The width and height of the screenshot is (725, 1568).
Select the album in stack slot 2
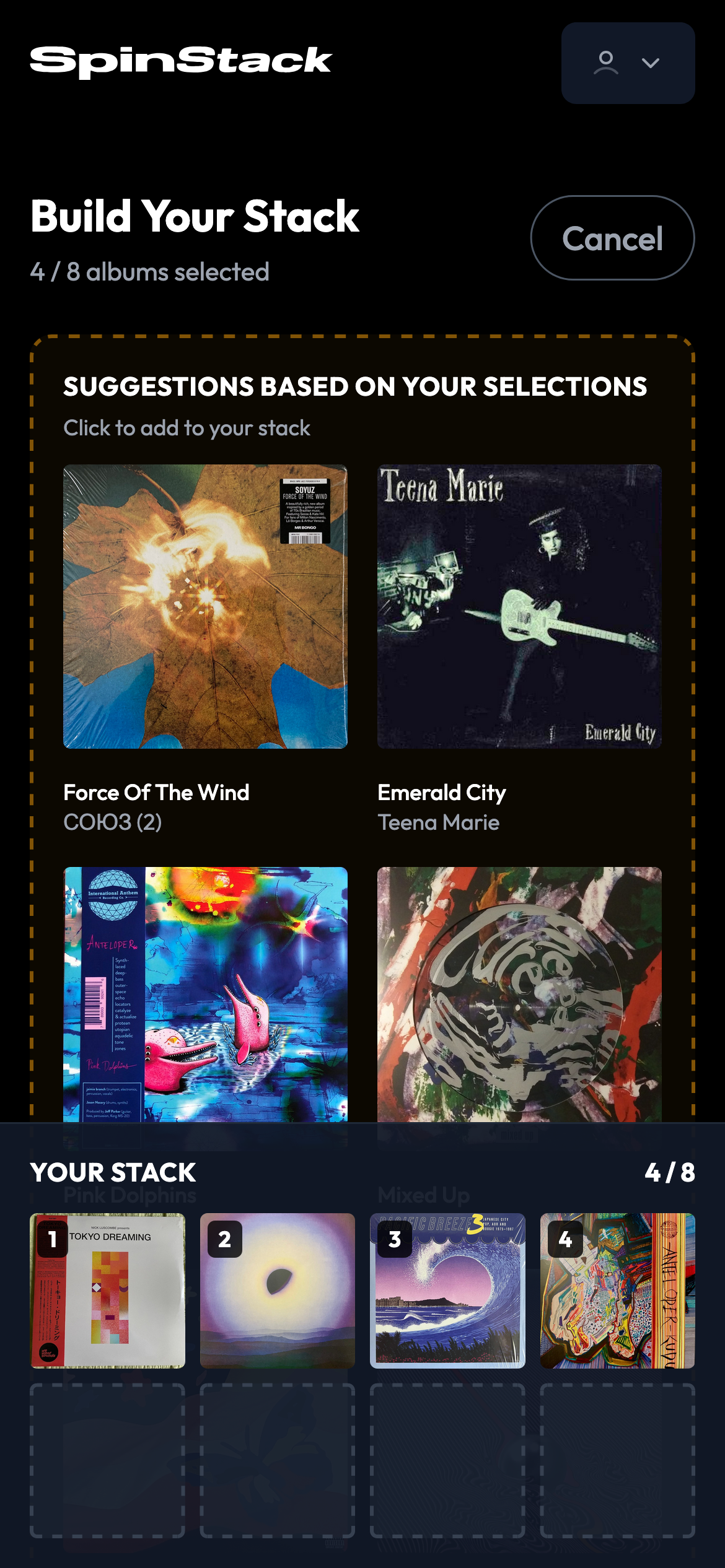pos(278,1291)
